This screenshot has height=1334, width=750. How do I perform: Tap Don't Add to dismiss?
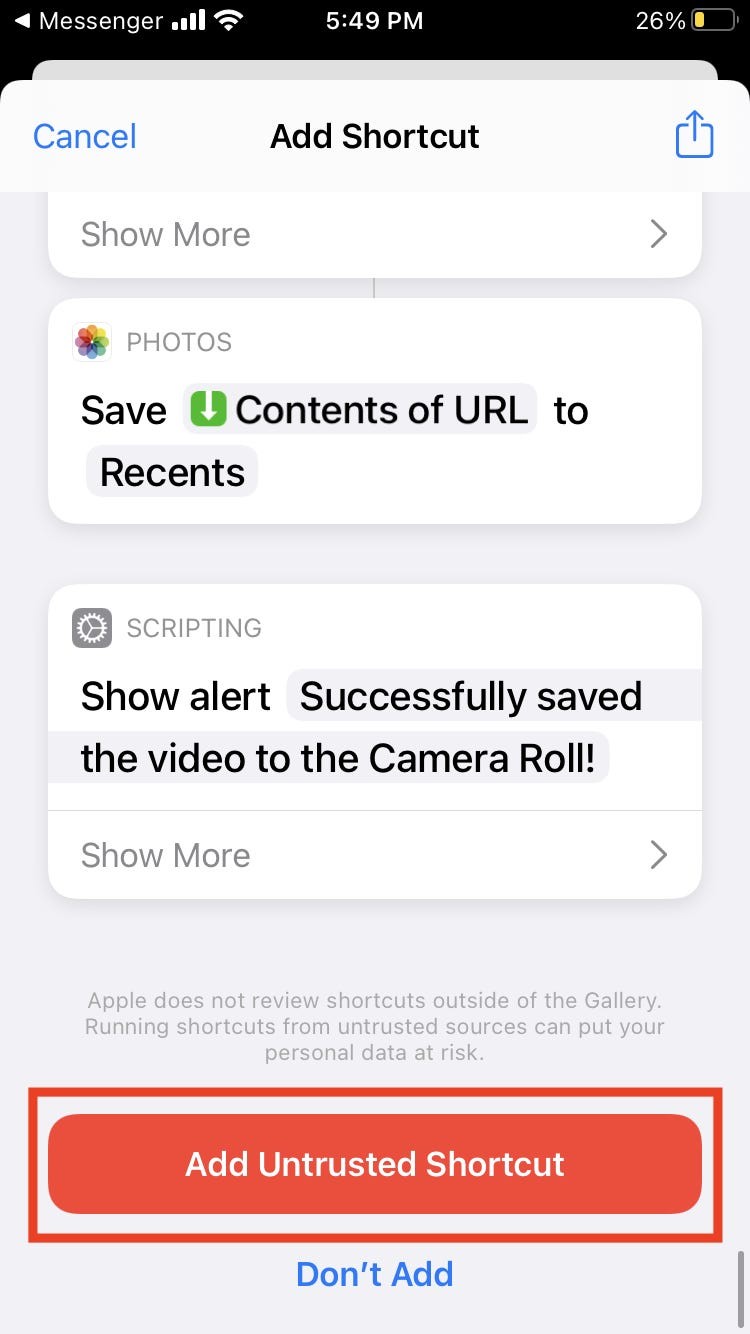(374, 1274)
